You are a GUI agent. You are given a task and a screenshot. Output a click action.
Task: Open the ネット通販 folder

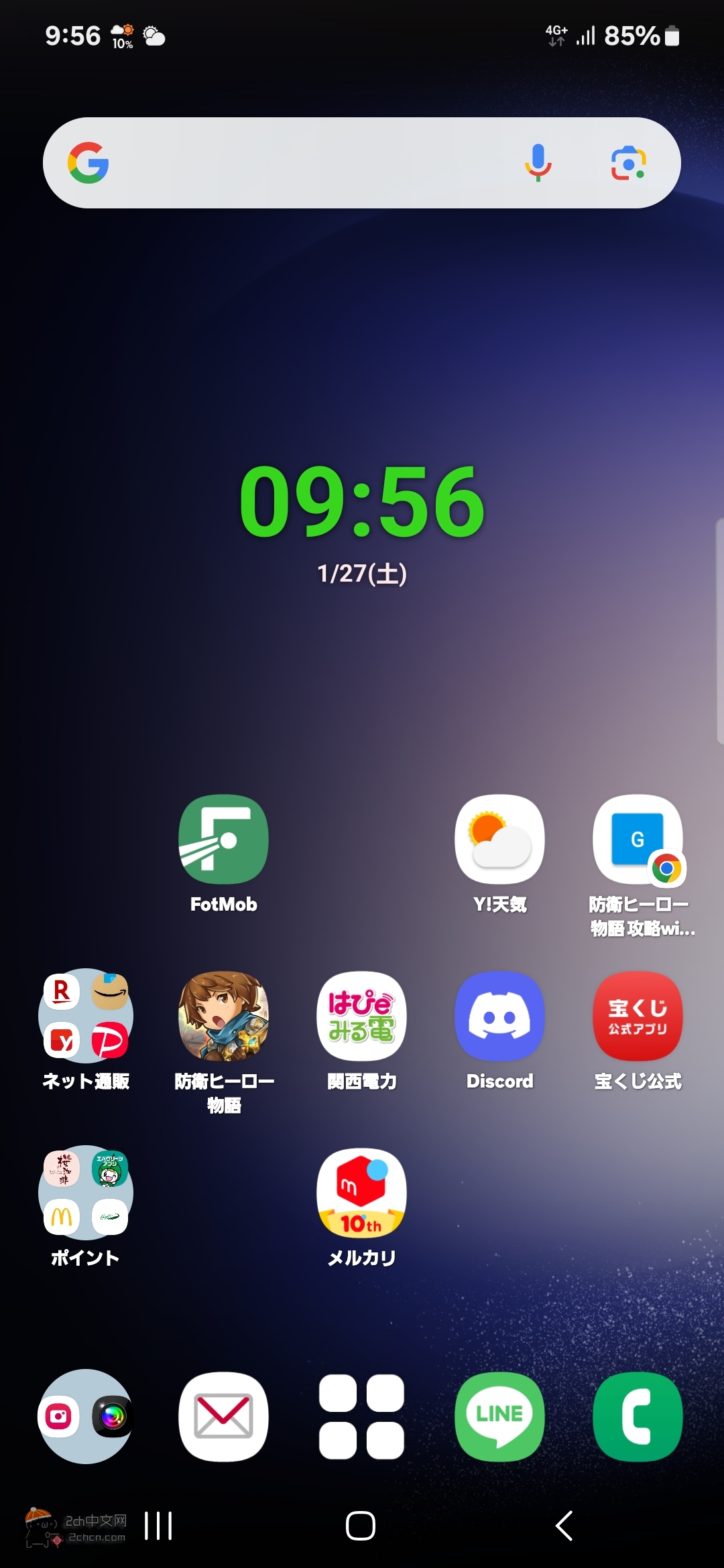(x=86, y=1016)
